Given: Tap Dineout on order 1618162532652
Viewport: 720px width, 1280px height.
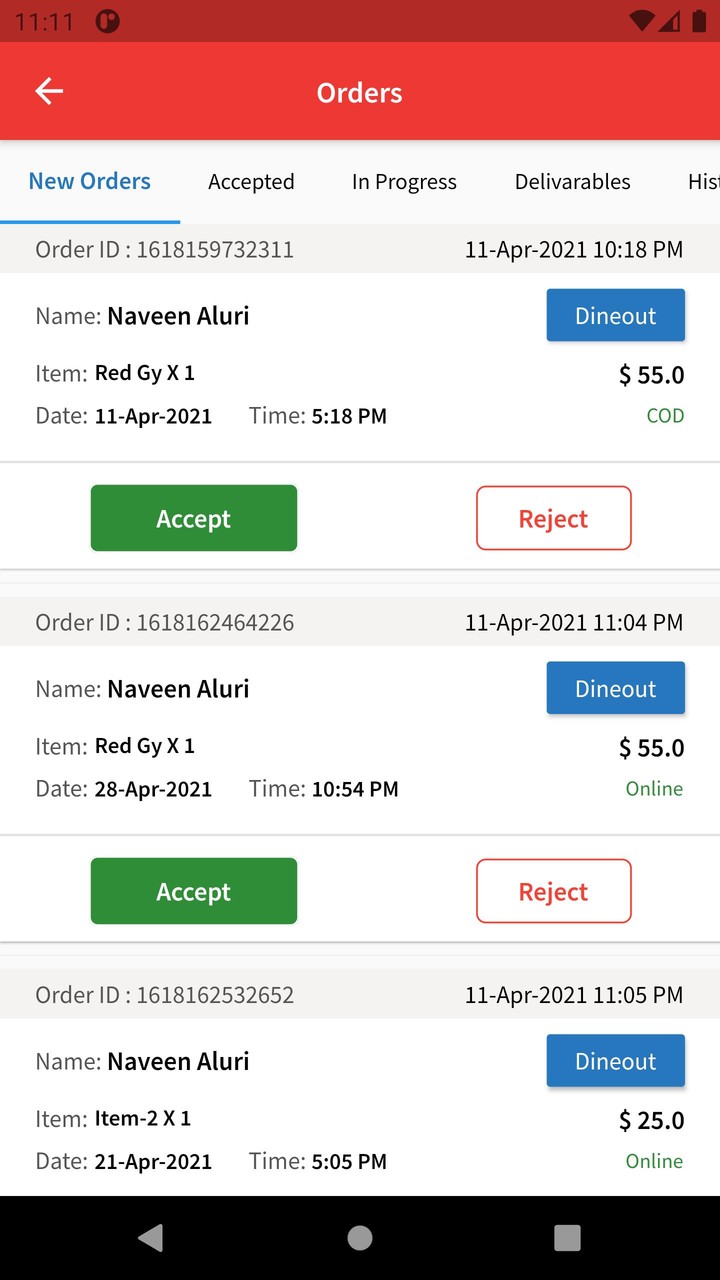Looking at the screenshot, I should pos(615,1060).
